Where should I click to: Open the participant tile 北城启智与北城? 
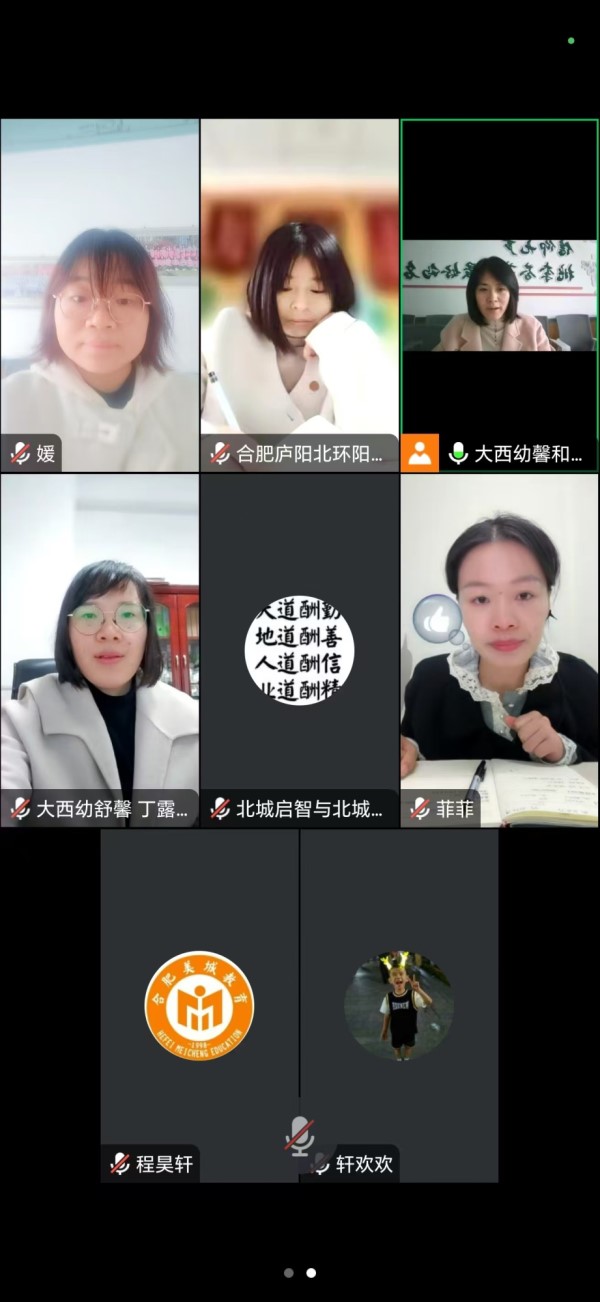click(x=300, y=650)
